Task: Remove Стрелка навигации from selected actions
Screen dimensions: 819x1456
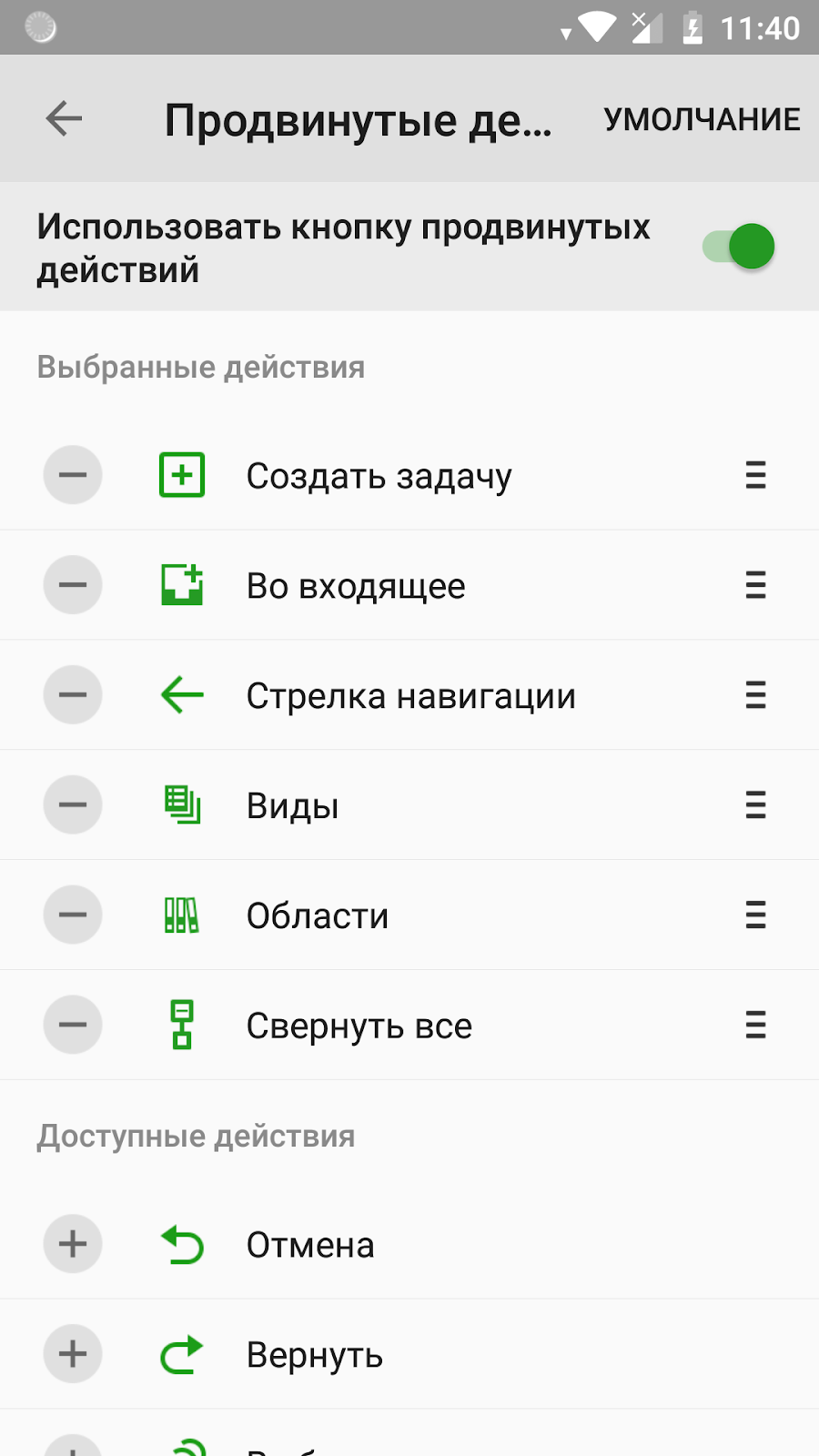Action: [x=73, y=695]
